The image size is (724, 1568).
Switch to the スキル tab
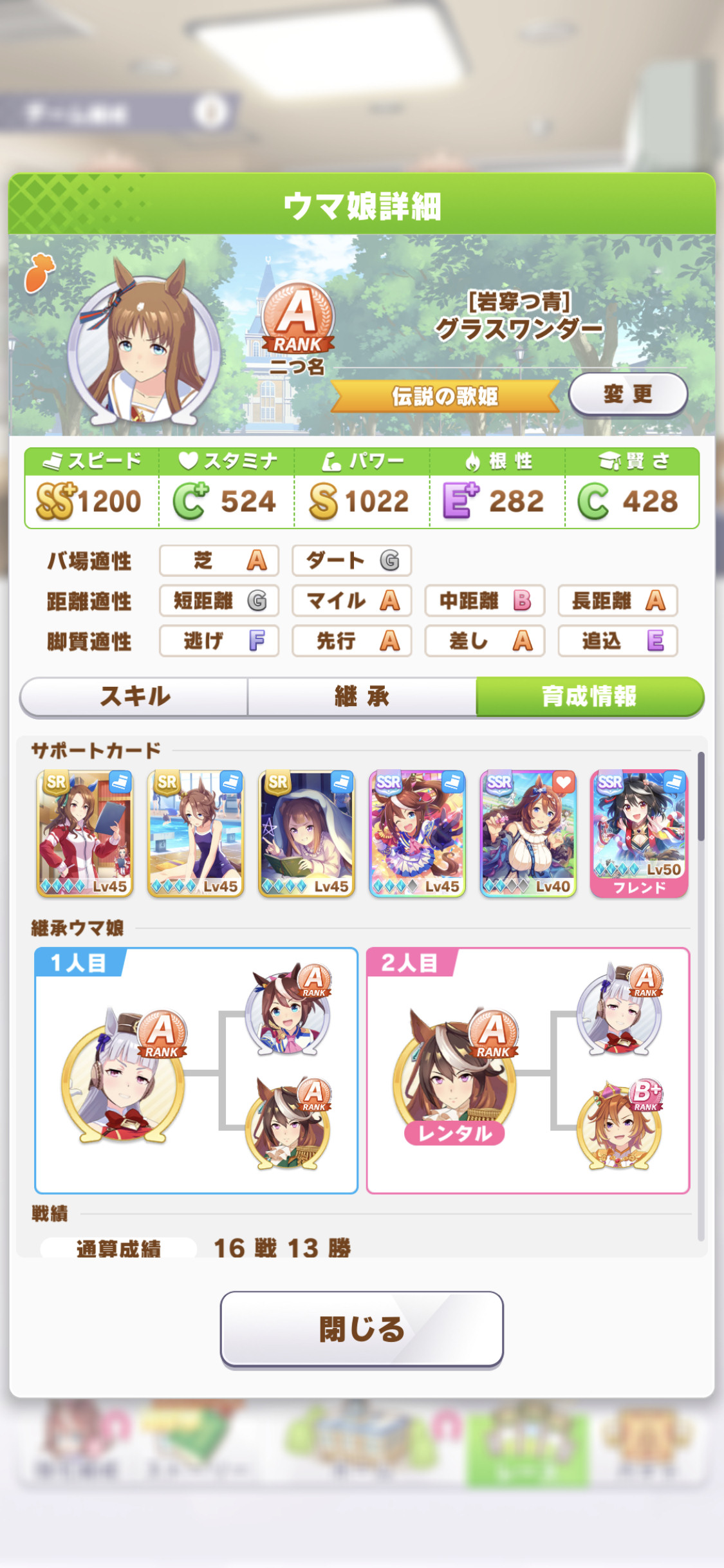[135, 696]
